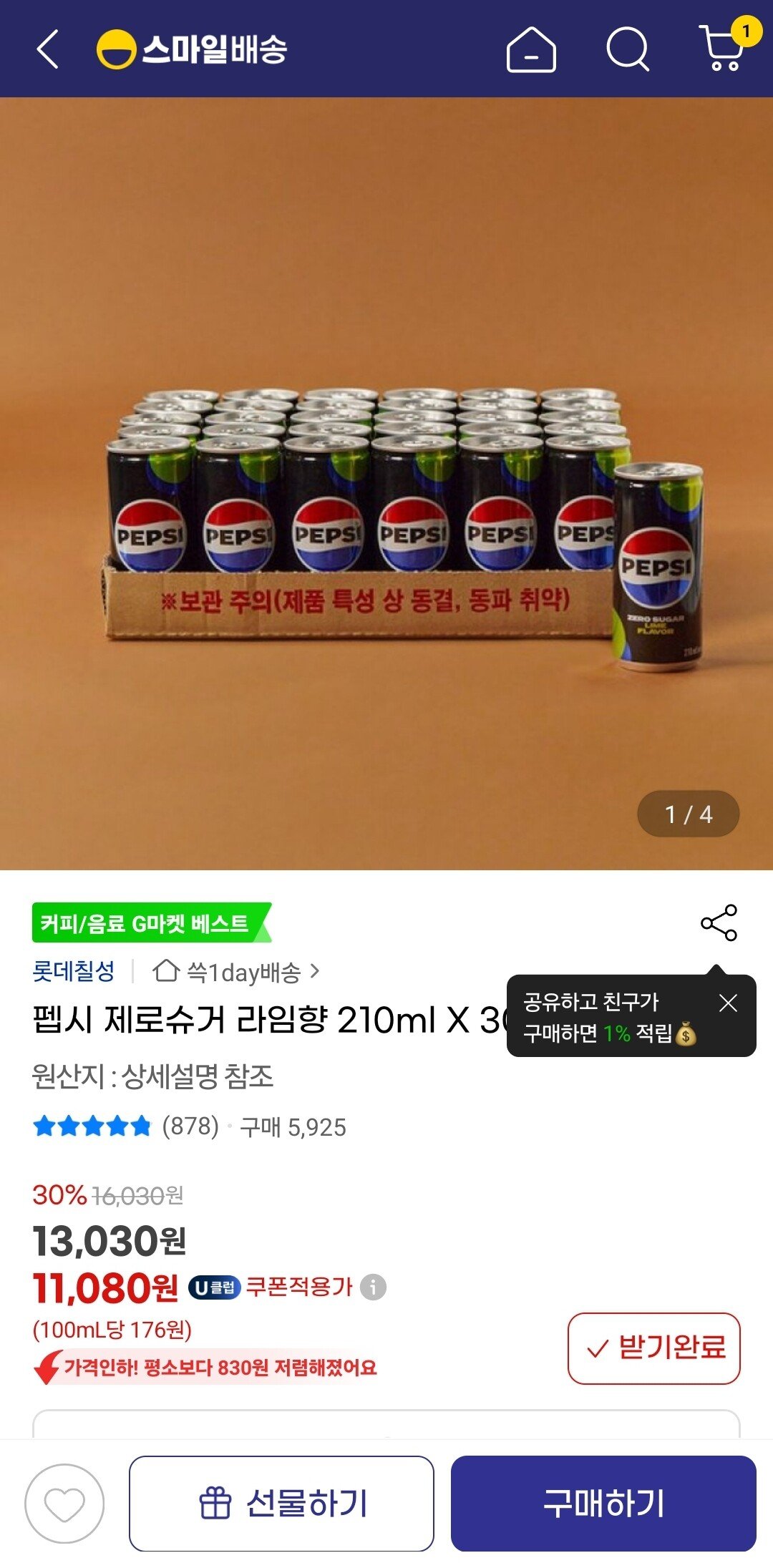Add product to wishlist heart
The height and width of the screenshot is (1568, 773).
coord(64,1503)
